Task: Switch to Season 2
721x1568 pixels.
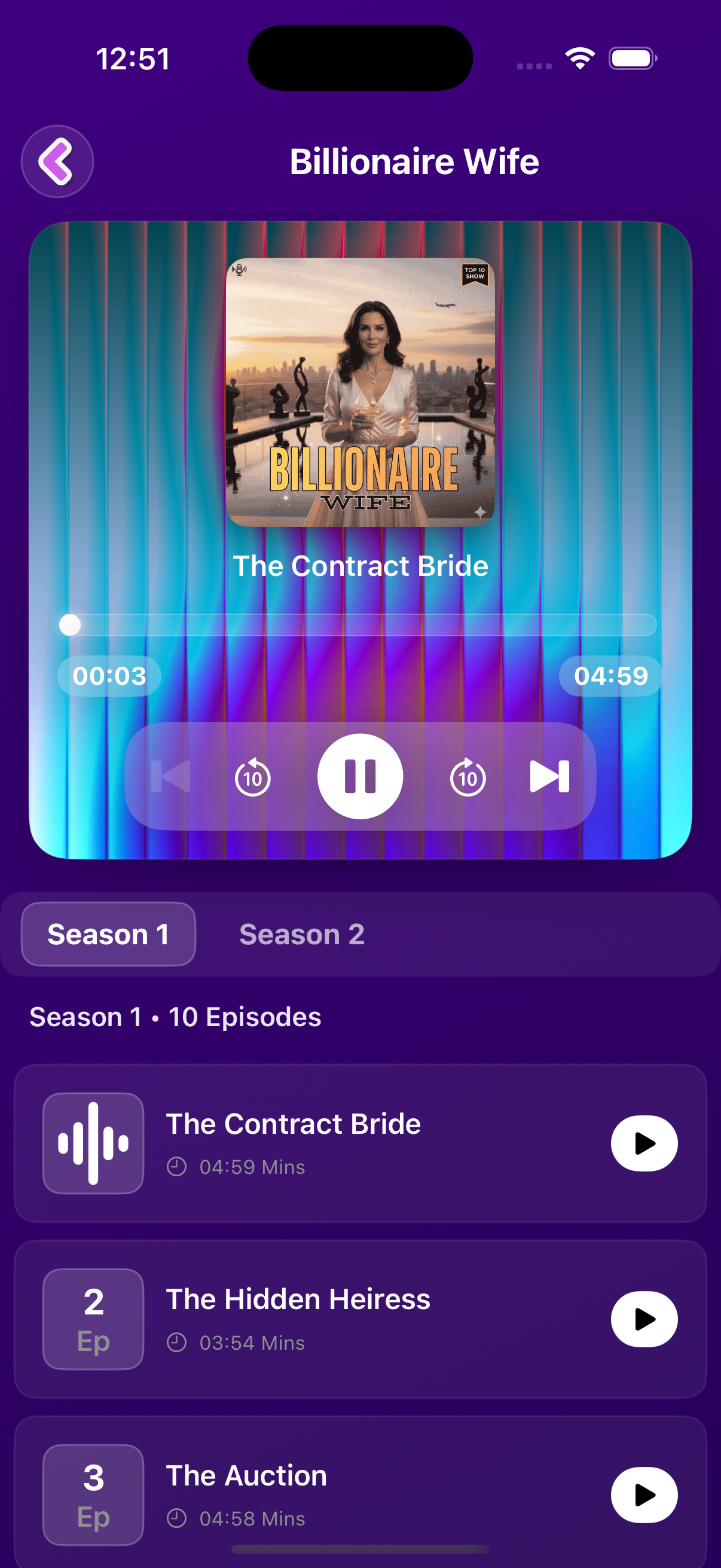Action: [301, 934]
